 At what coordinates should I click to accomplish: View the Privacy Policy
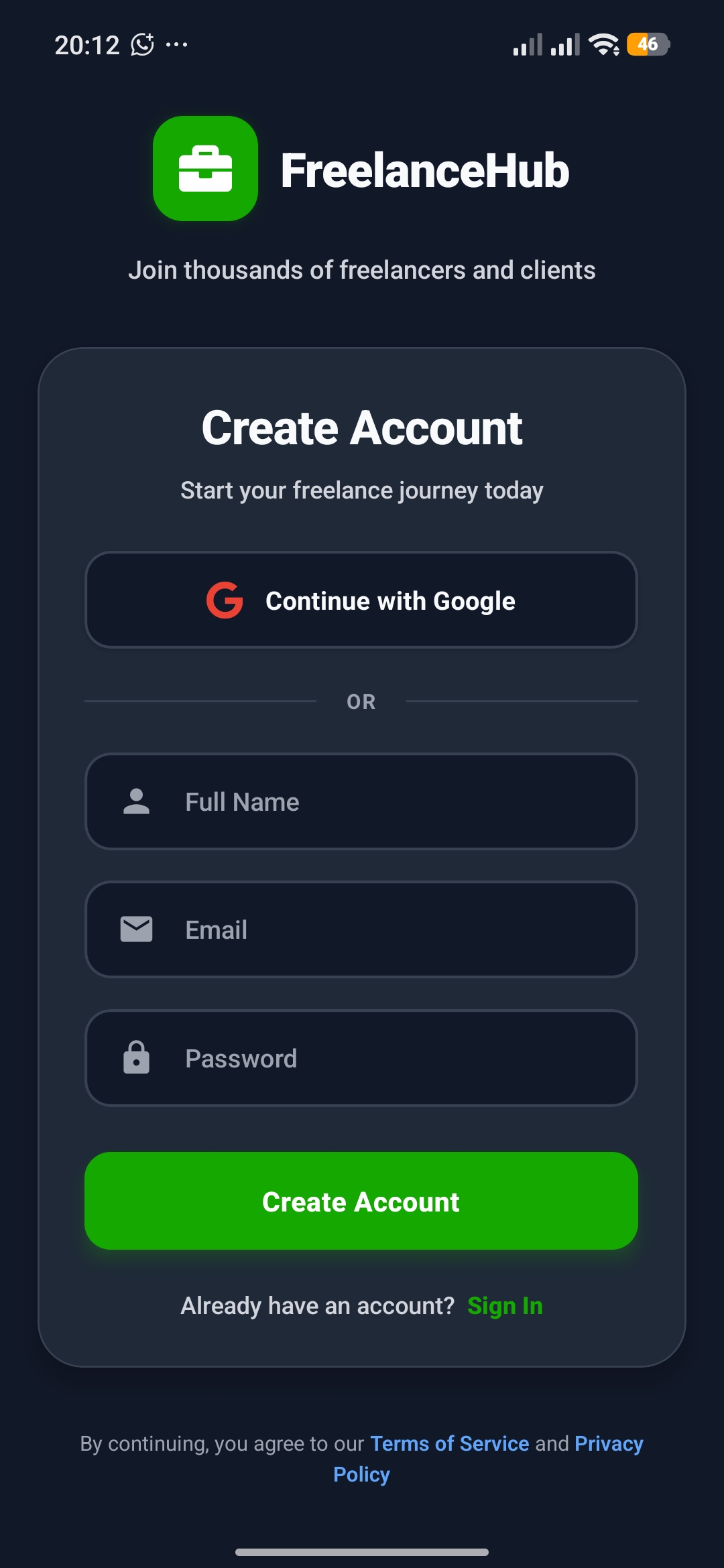608,1443
